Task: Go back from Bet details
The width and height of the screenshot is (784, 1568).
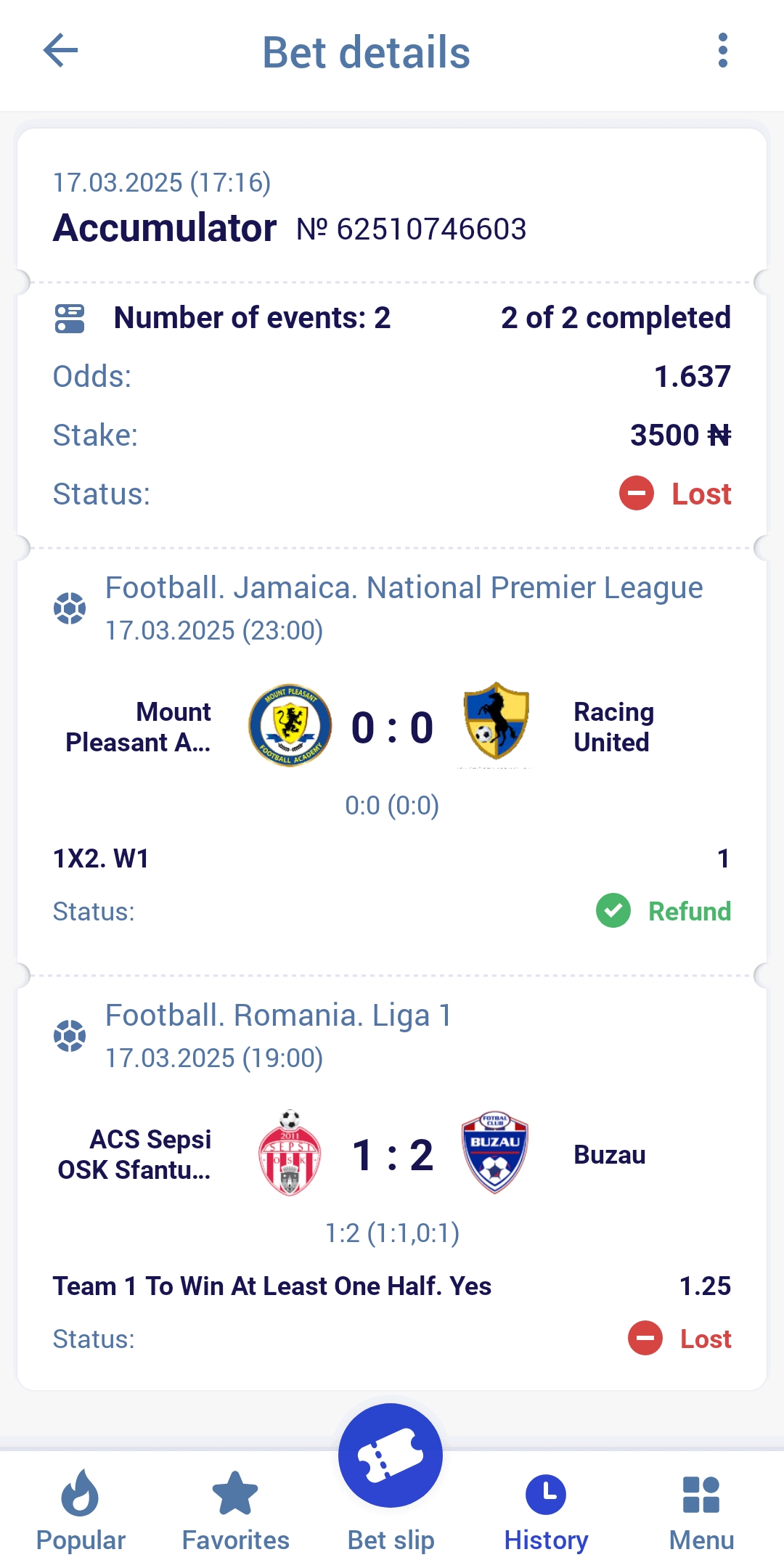Action: tap(61, 51)
